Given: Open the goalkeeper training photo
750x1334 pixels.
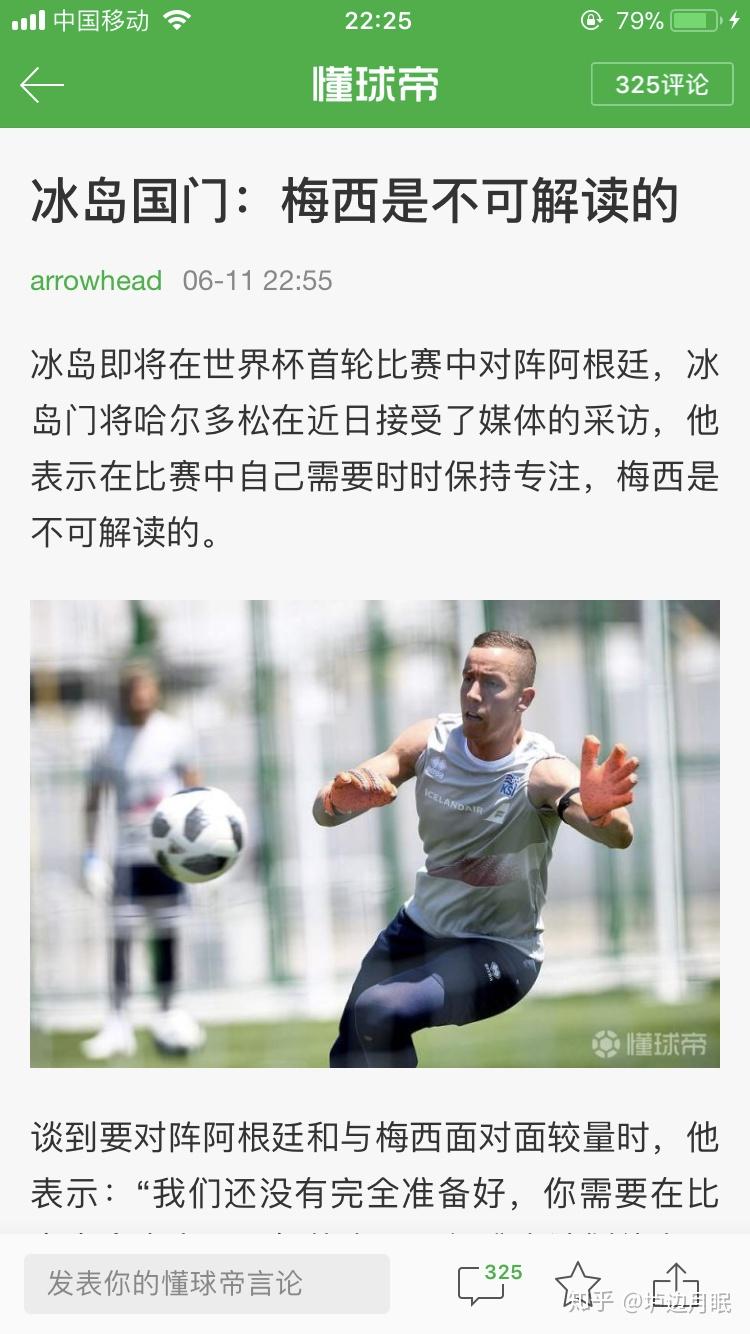Looking at the screenshot, I should pyautogui.click(x=375, y=833).
